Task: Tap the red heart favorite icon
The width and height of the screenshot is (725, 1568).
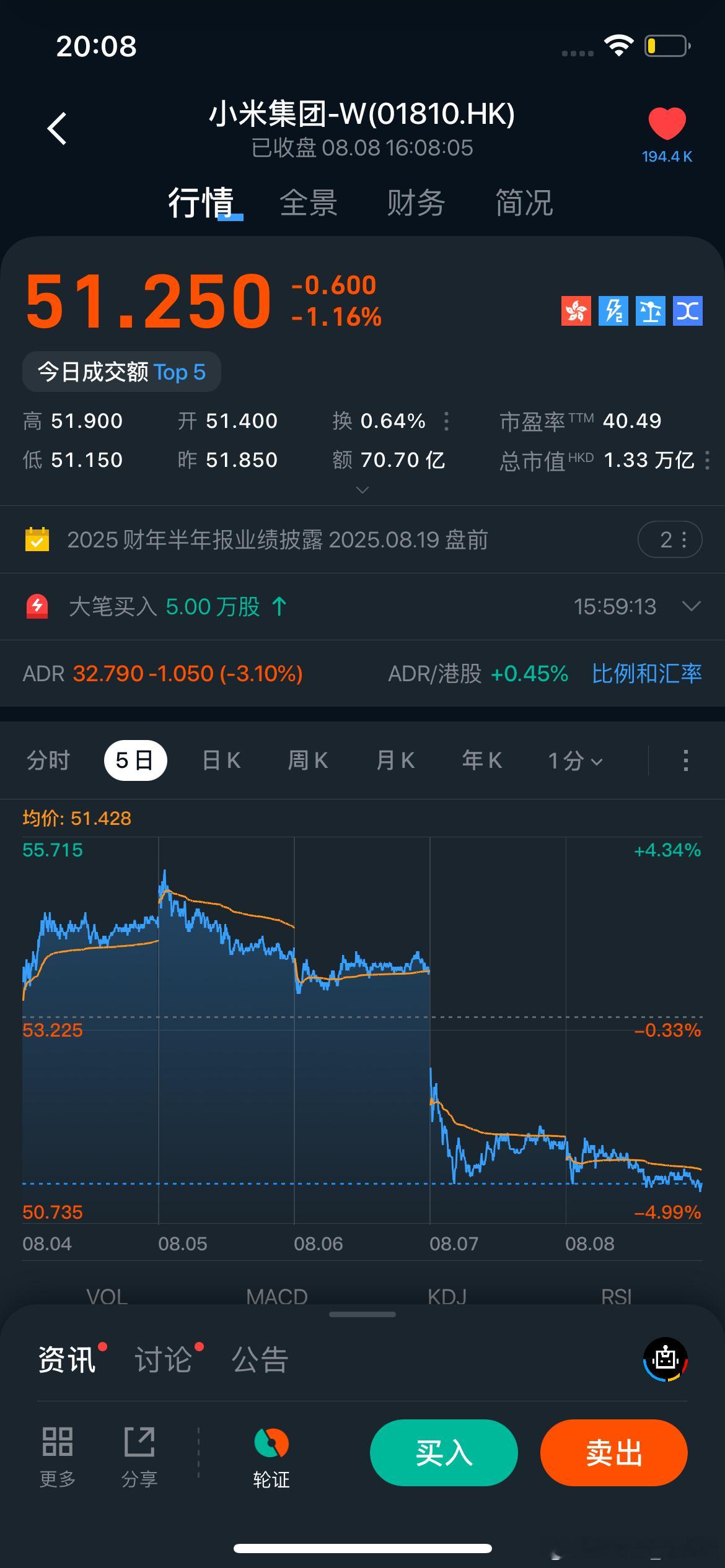Action: tap(667, 124)
